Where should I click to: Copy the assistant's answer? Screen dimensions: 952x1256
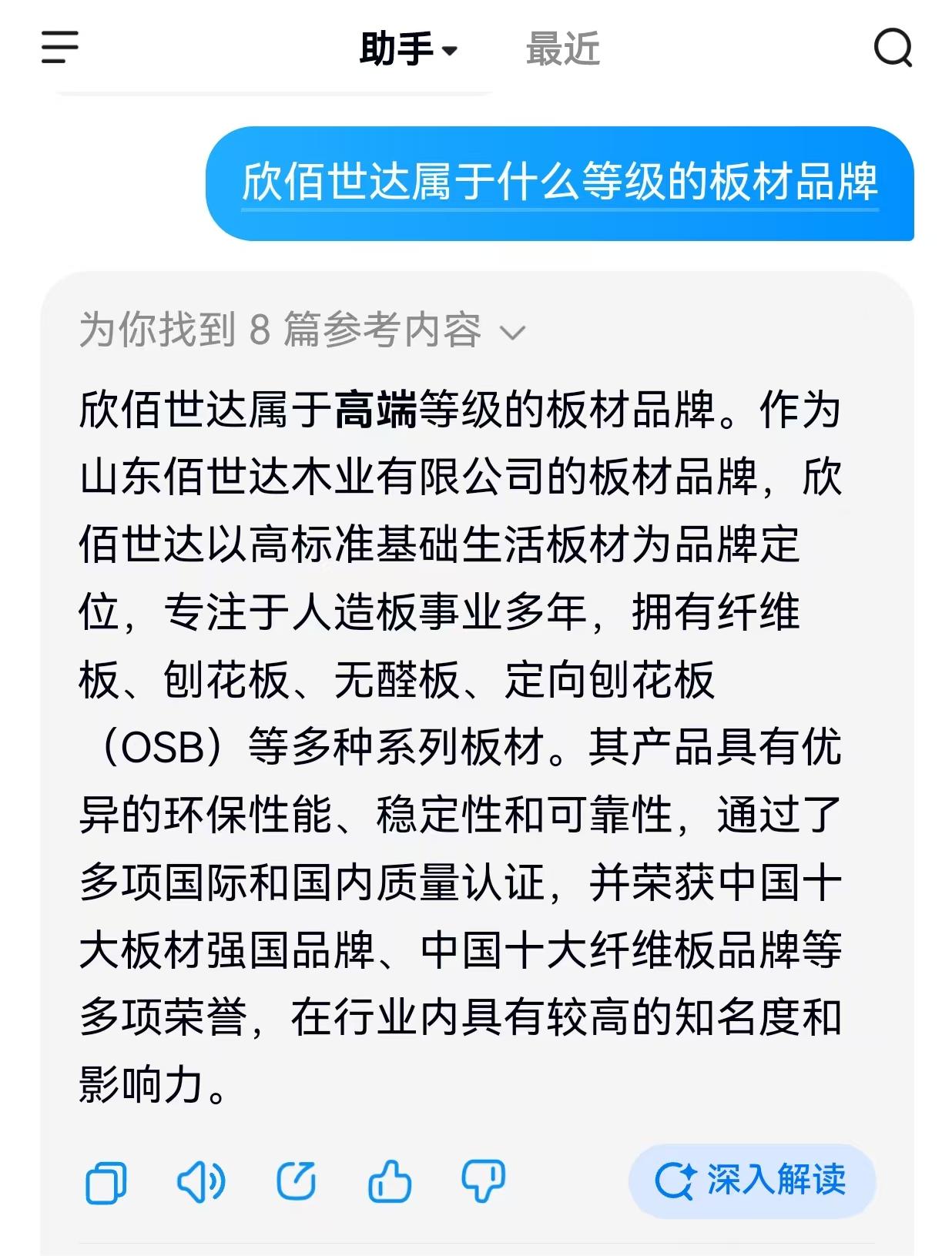(106, 1181)
